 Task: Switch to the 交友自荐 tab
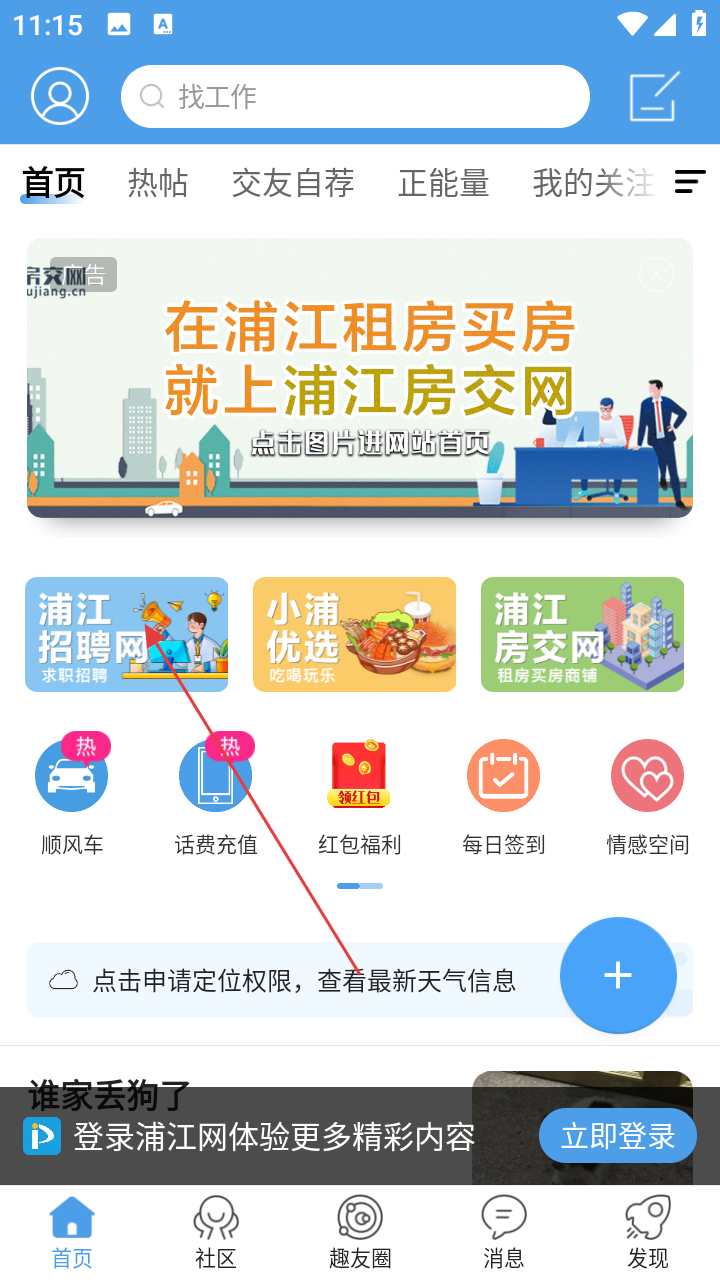[x=293, y=183]
